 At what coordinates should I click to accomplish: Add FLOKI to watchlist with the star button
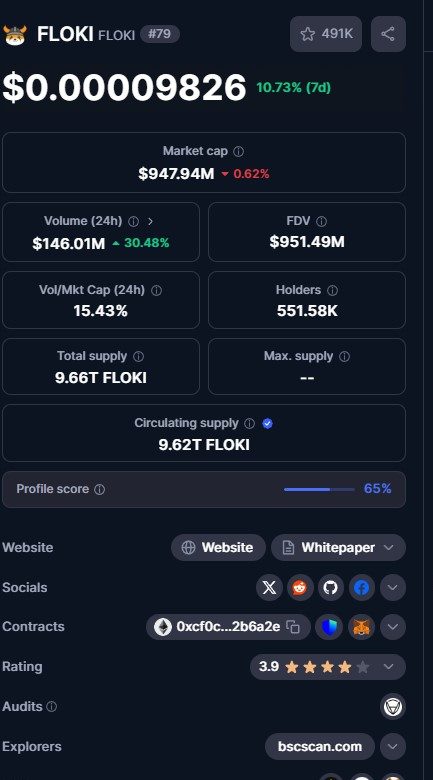[x=325, y=34]
